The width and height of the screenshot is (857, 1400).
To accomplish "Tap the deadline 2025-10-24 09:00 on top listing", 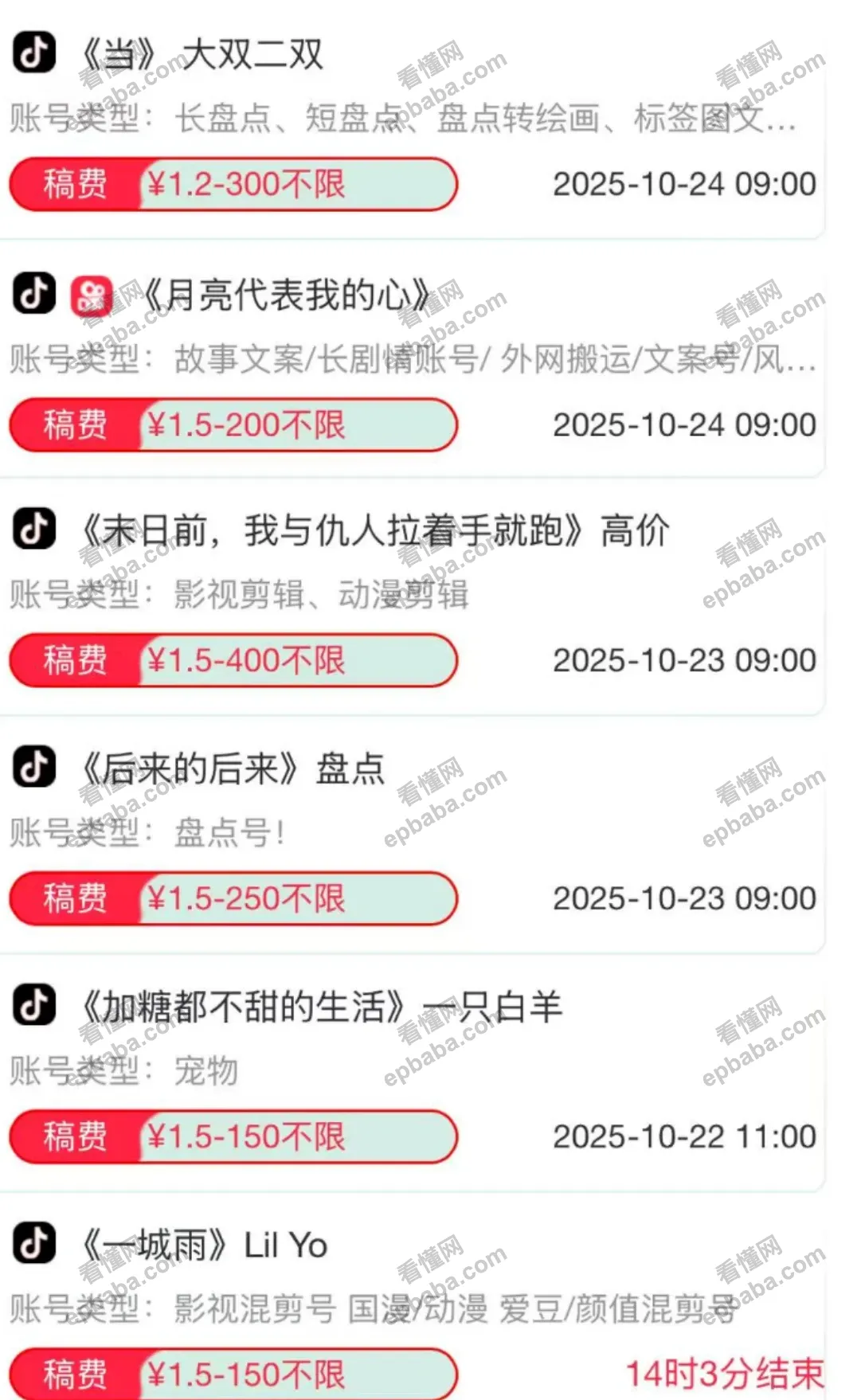I will click(685, 184).
